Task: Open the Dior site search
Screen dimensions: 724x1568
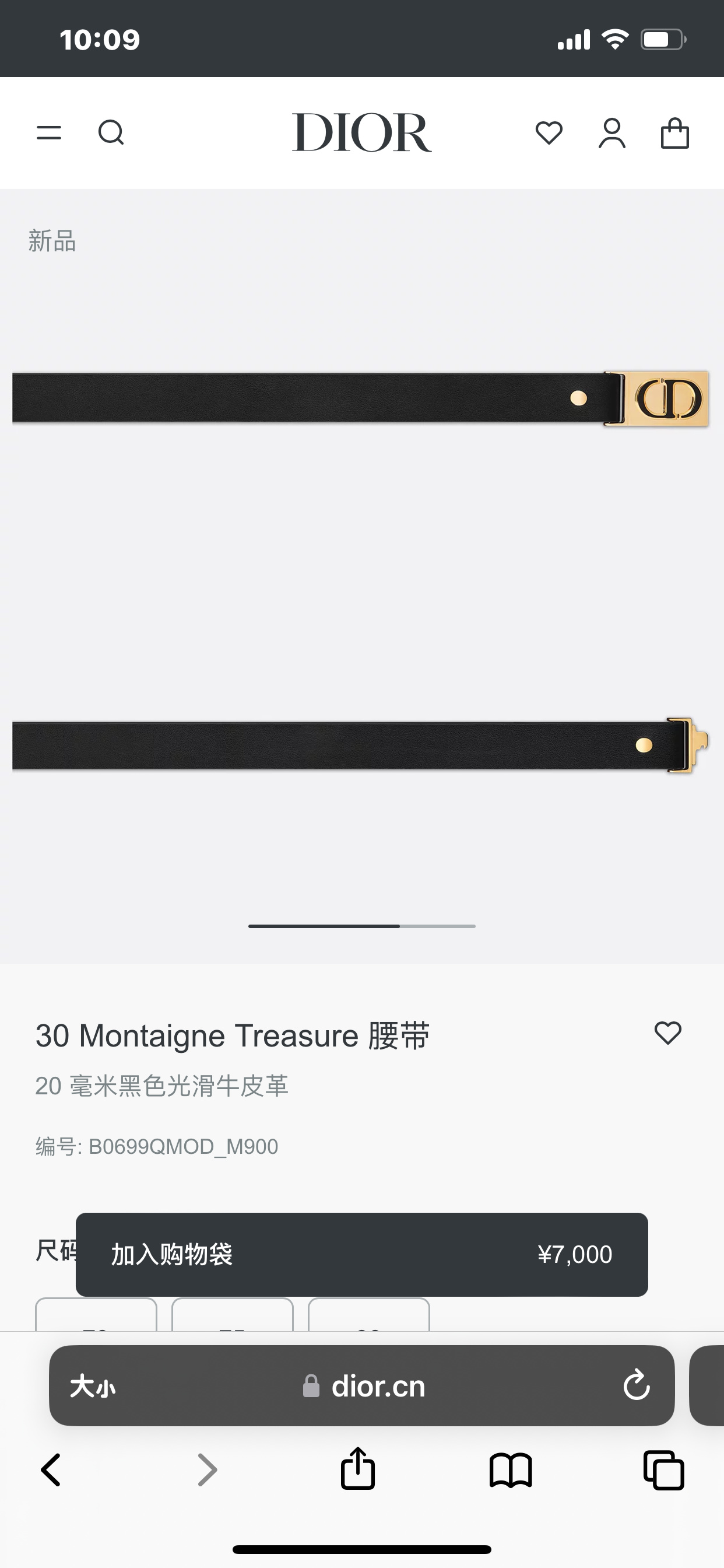Action: [111, 132]
